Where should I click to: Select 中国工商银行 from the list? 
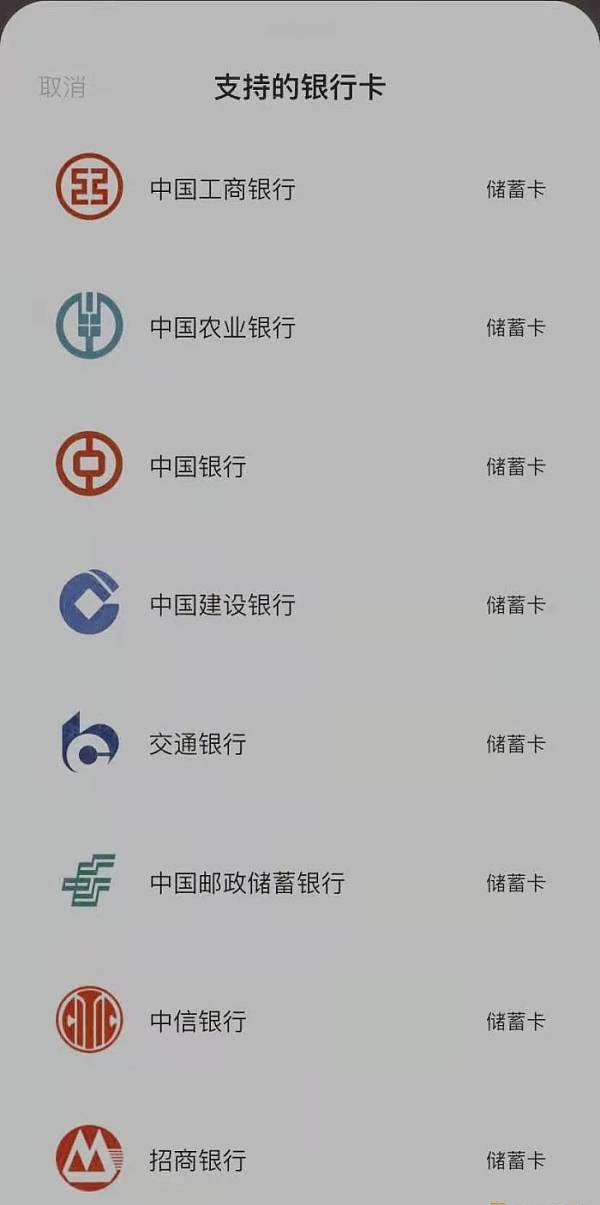pyautogui.click(x=300, y=188)
